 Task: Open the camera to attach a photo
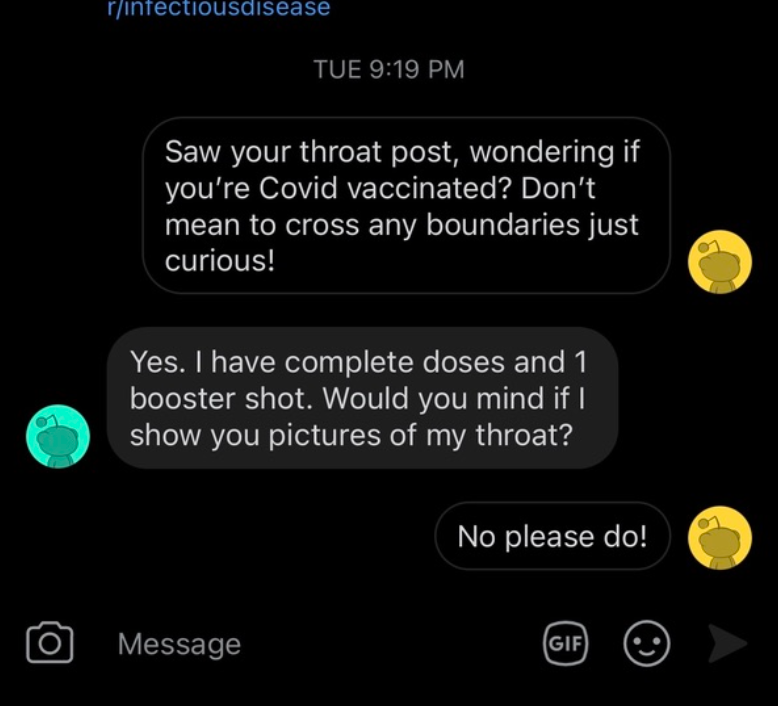pos(49,643)
